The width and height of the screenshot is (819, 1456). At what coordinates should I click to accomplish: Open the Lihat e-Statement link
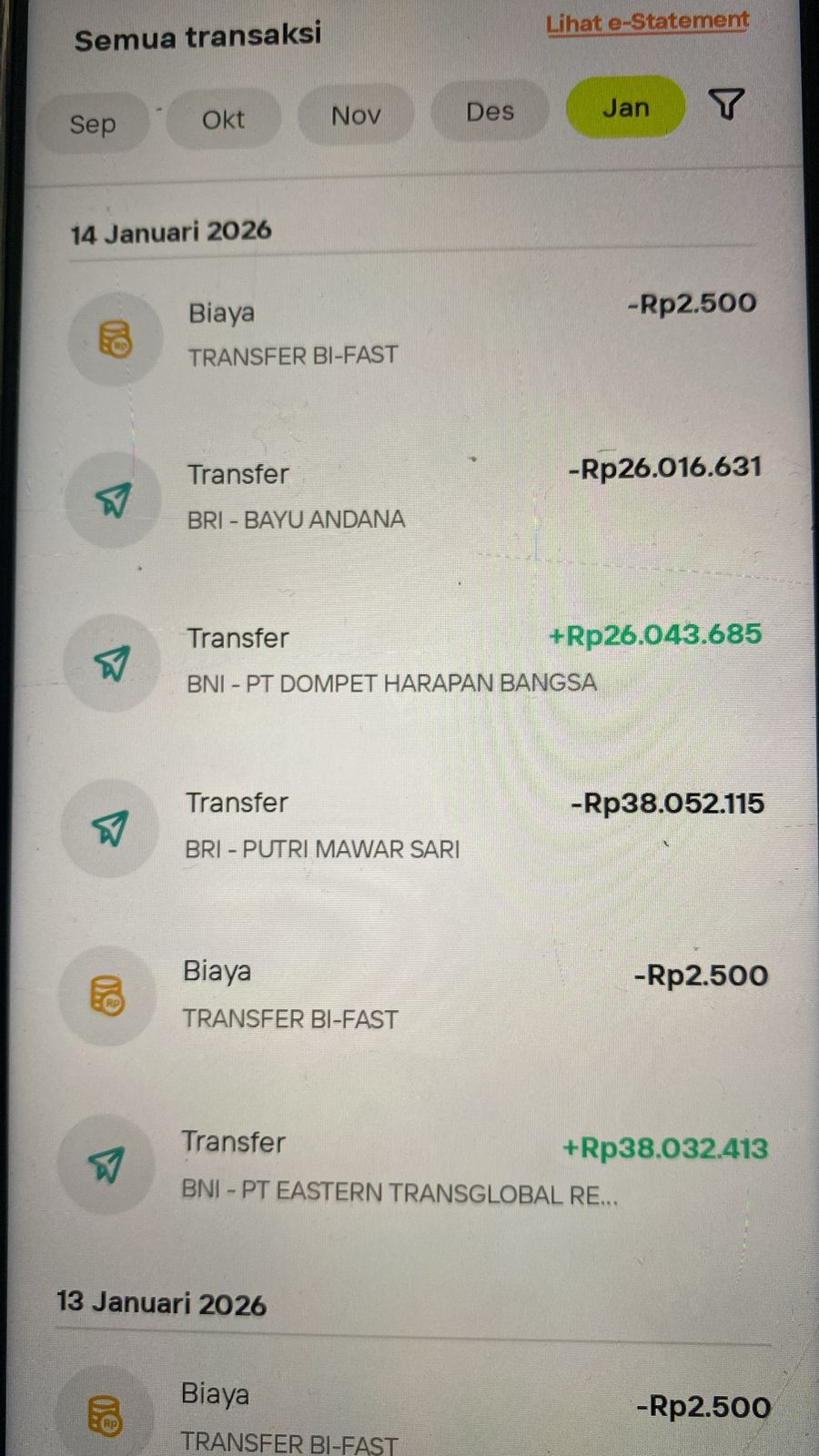tap(647, 23)
